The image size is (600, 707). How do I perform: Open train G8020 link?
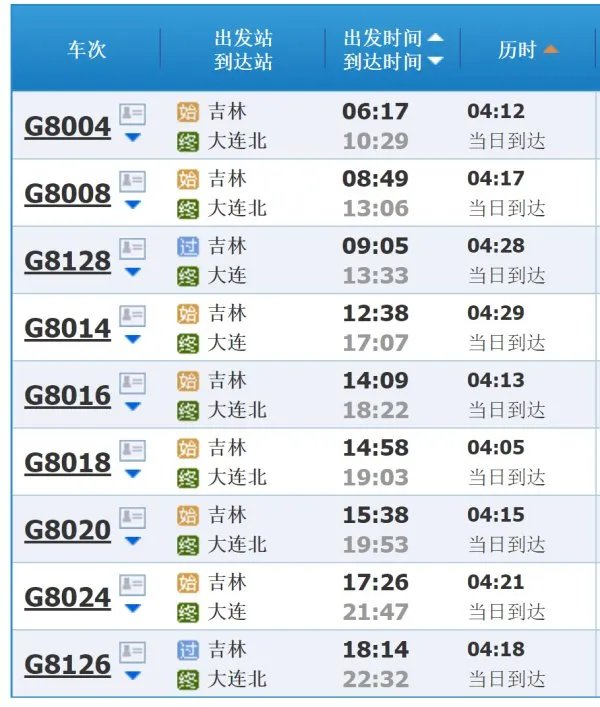click(x=67, y=530)
